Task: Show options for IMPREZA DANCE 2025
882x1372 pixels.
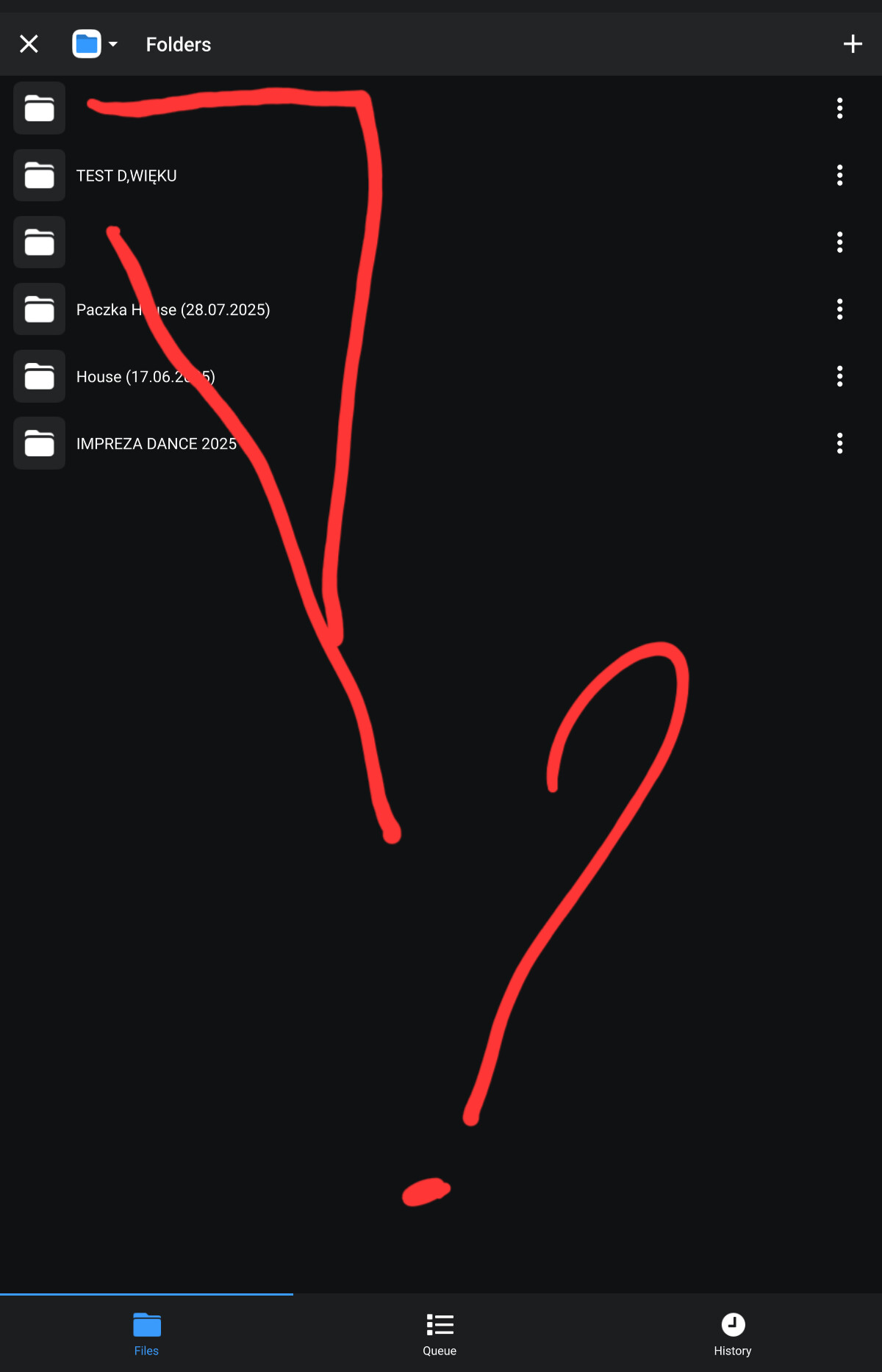Action: click(x=839, y=443)
